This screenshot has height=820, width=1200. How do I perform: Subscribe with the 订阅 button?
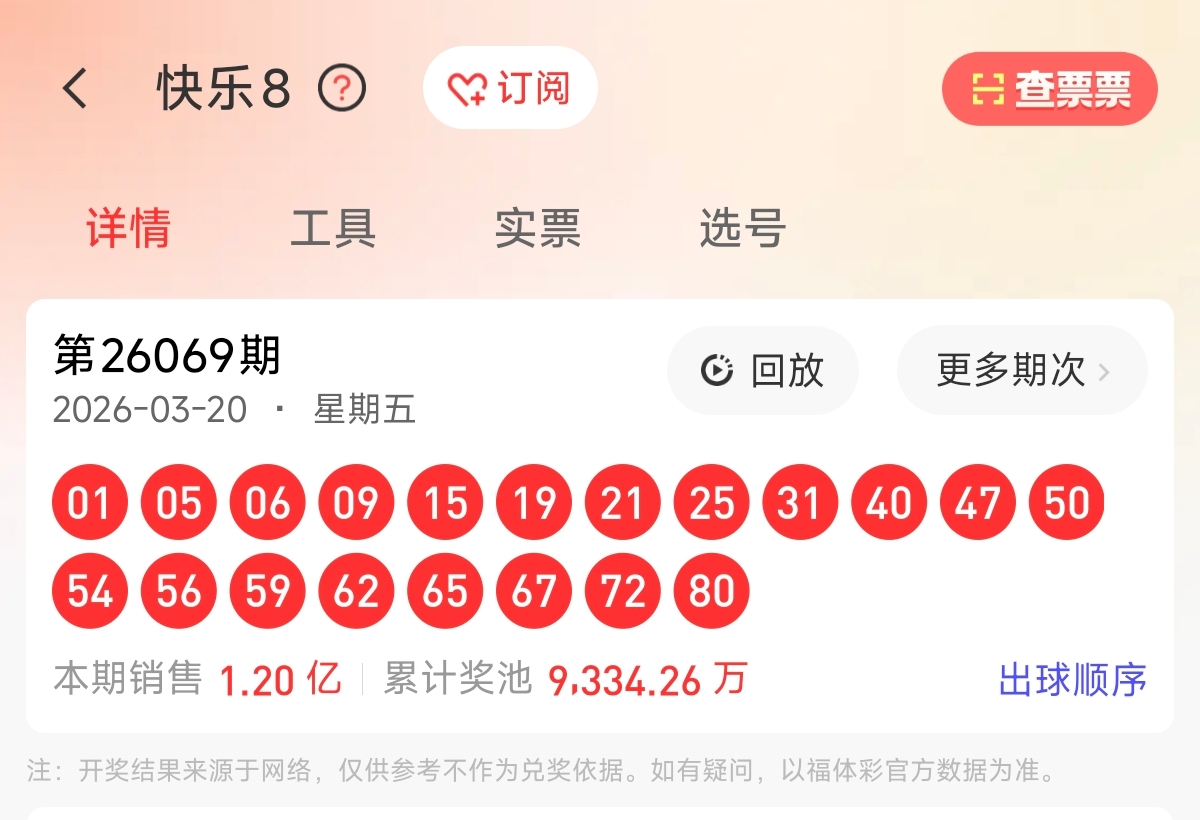(510, 89)
